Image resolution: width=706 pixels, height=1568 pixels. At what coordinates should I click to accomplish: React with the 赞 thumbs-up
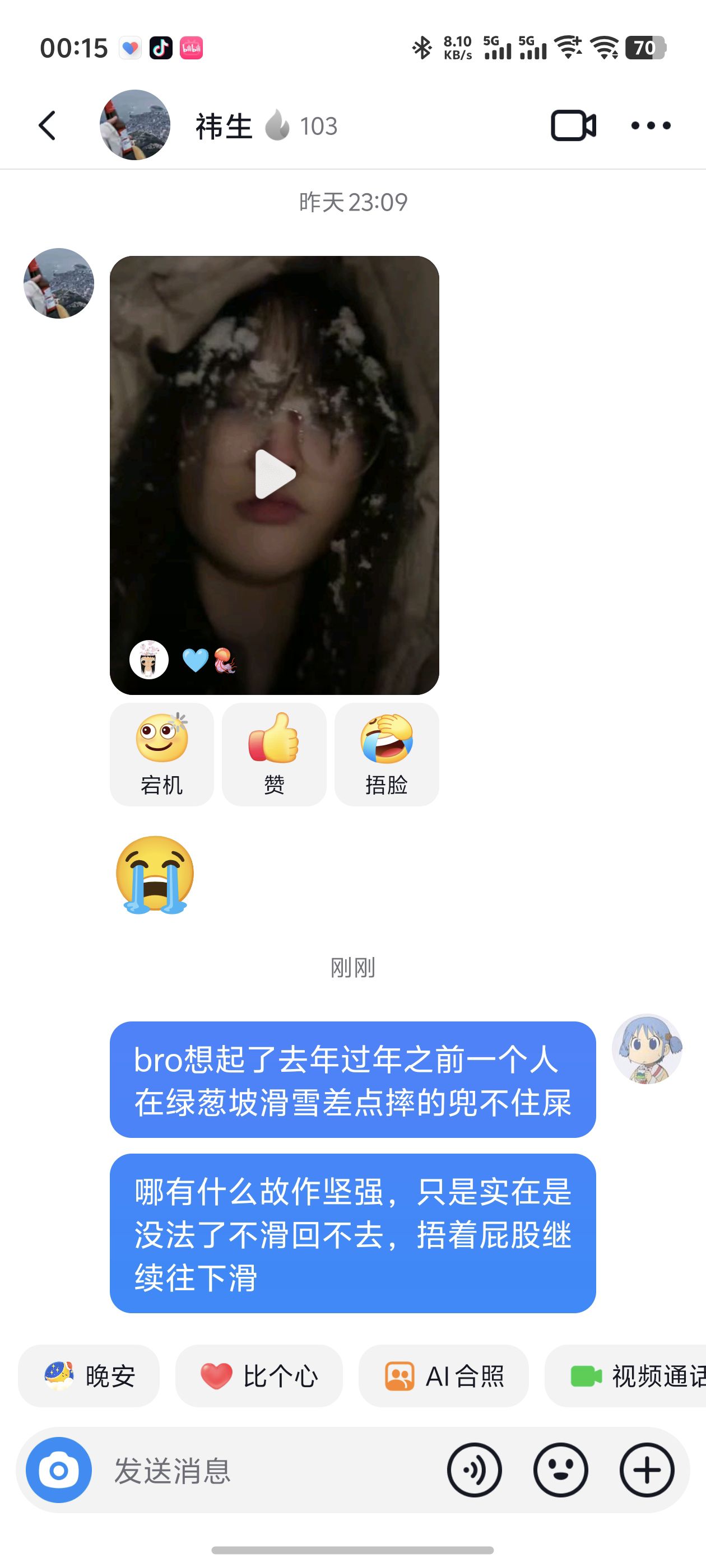click(274, 754)
